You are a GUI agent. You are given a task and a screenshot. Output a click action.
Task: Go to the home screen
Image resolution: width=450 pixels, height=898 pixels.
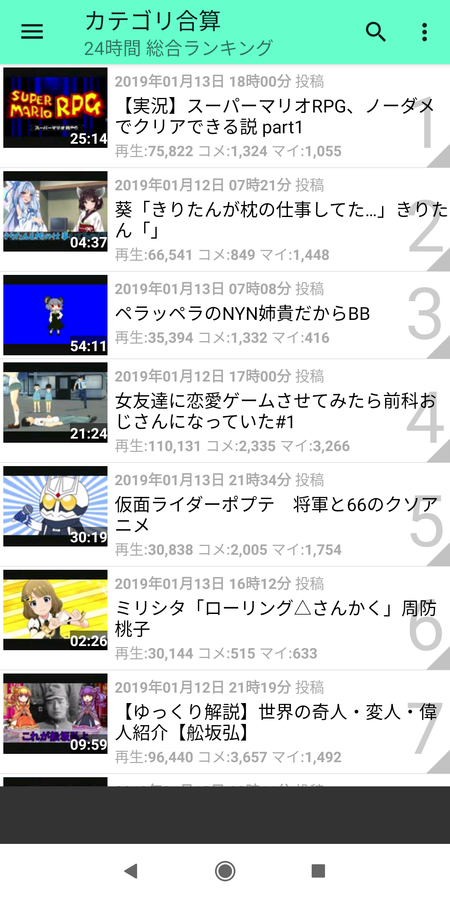coord(225,871)
